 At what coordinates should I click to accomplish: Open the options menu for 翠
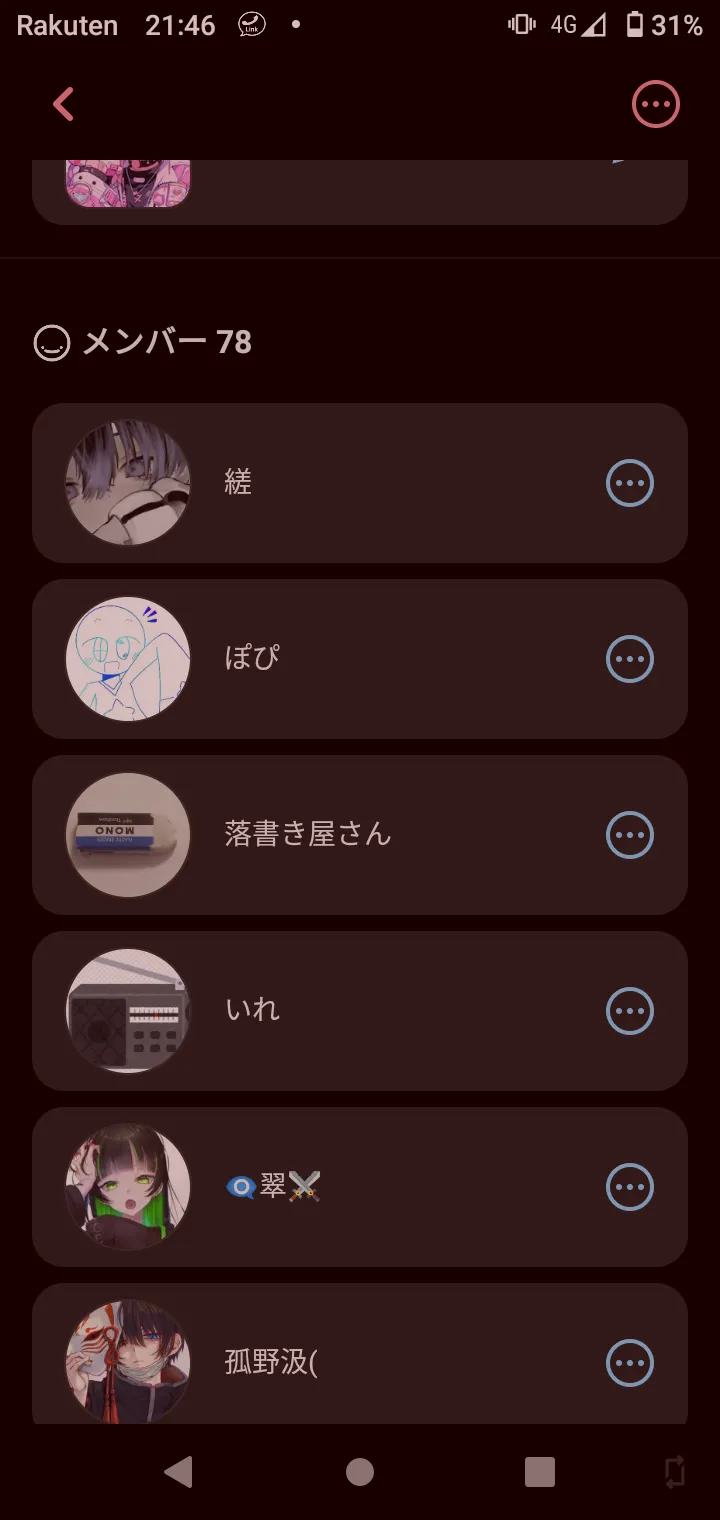click(630, 1187)
